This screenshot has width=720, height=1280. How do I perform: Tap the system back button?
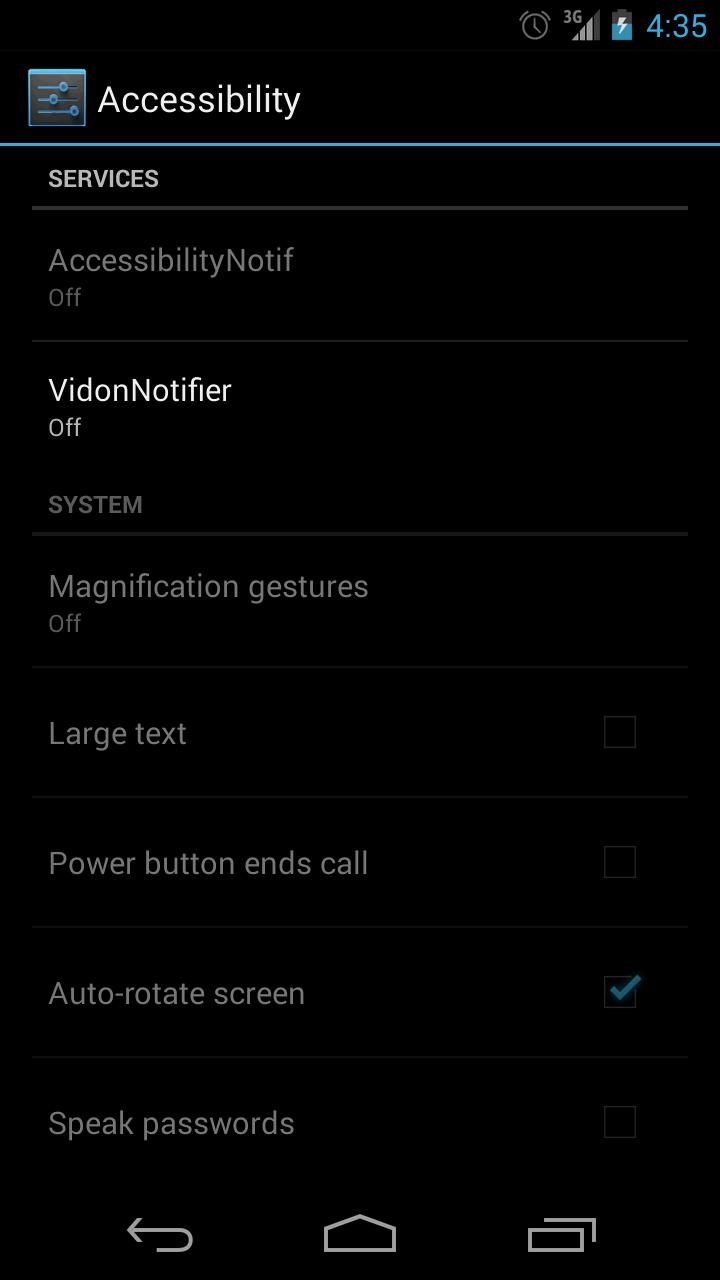(x=160, y=1235)
